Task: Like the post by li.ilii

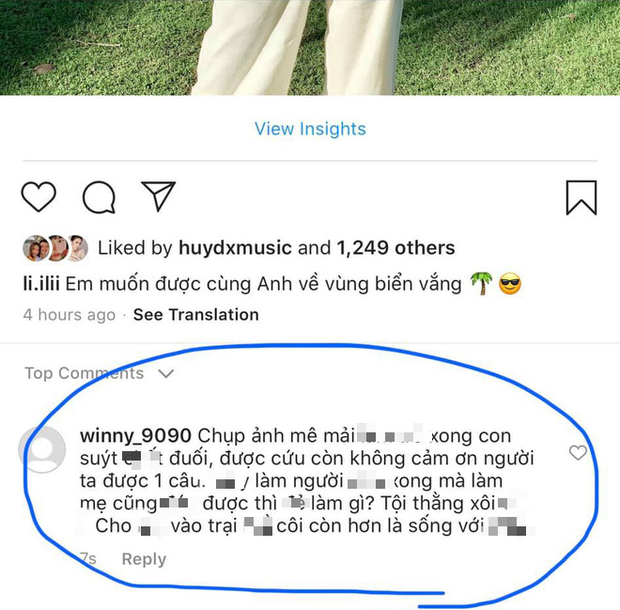Action: tap(39, 196)
